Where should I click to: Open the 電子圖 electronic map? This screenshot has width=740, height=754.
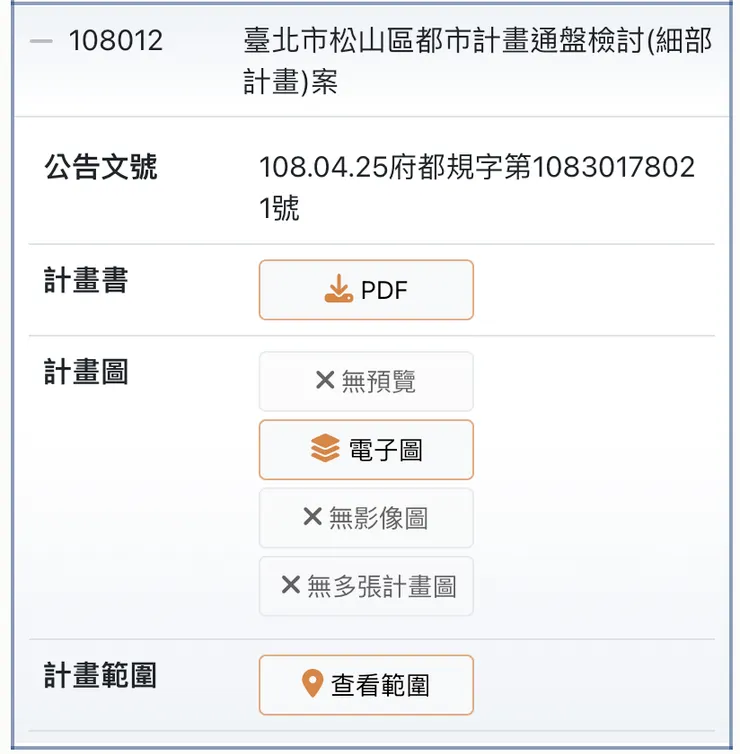tap(366, 450)
